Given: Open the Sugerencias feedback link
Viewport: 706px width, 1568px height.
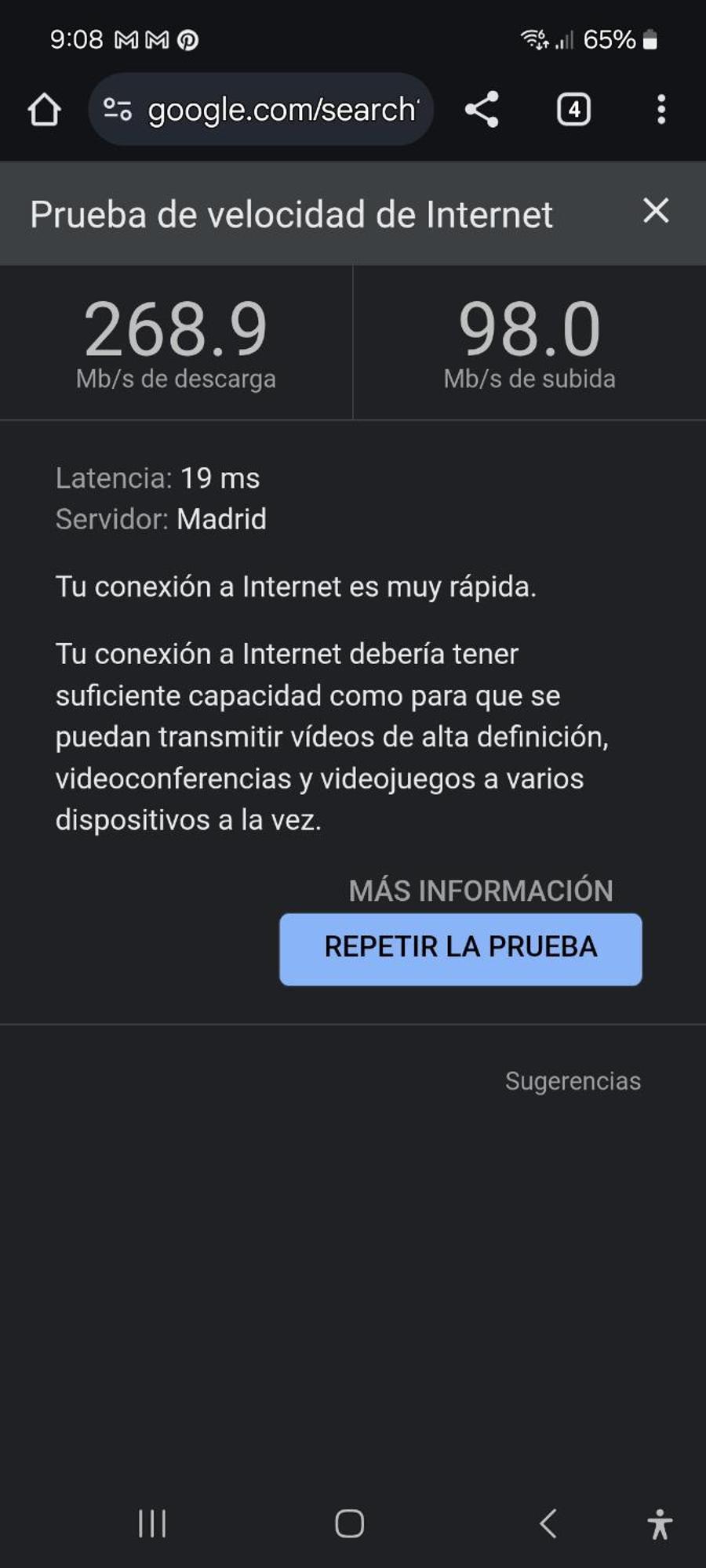Looking at the screenshot, I should (573, 1081).
